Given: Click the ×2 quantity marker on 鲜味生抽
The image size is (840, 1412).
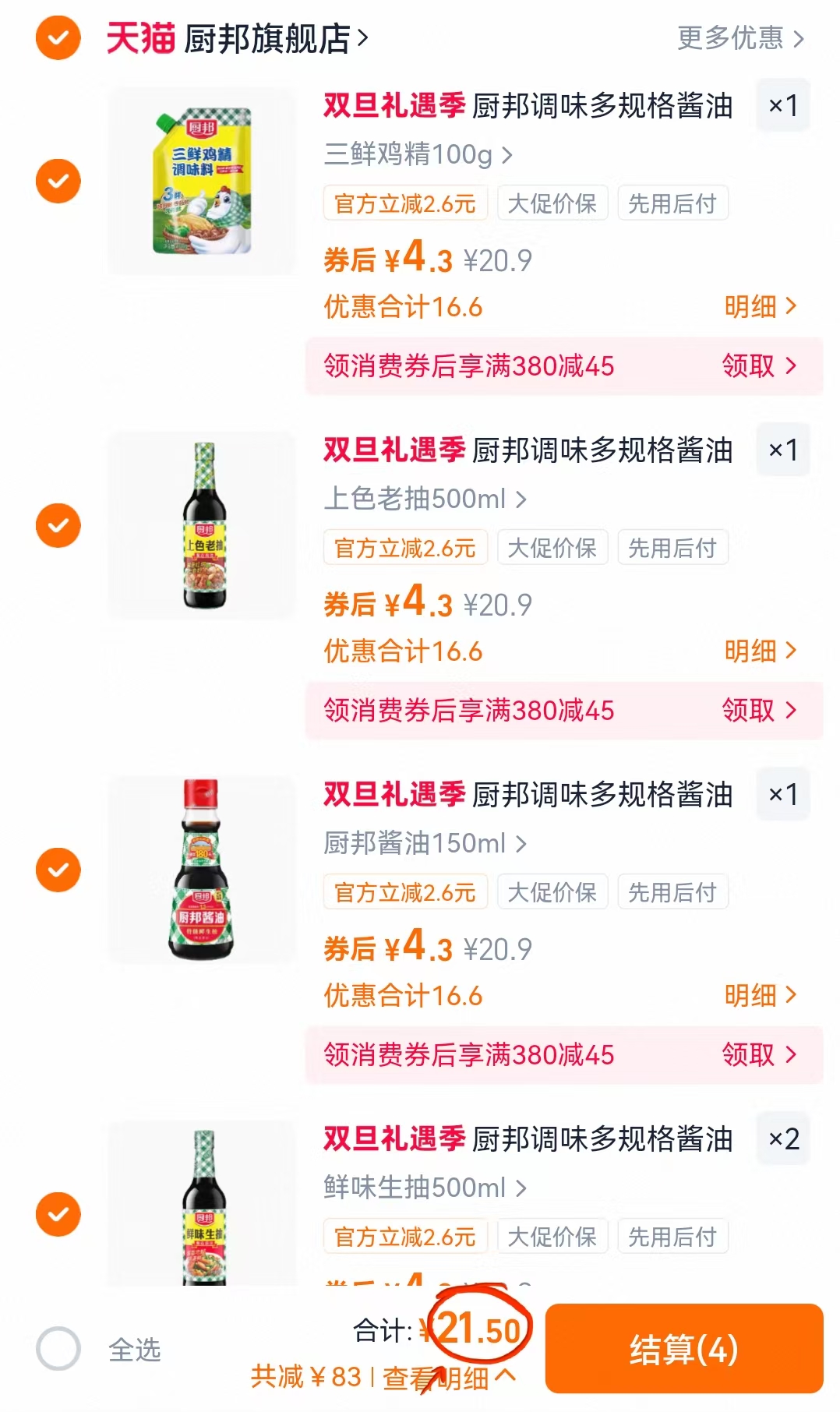Looking at the screenshot, I should tap(782, 1138).
